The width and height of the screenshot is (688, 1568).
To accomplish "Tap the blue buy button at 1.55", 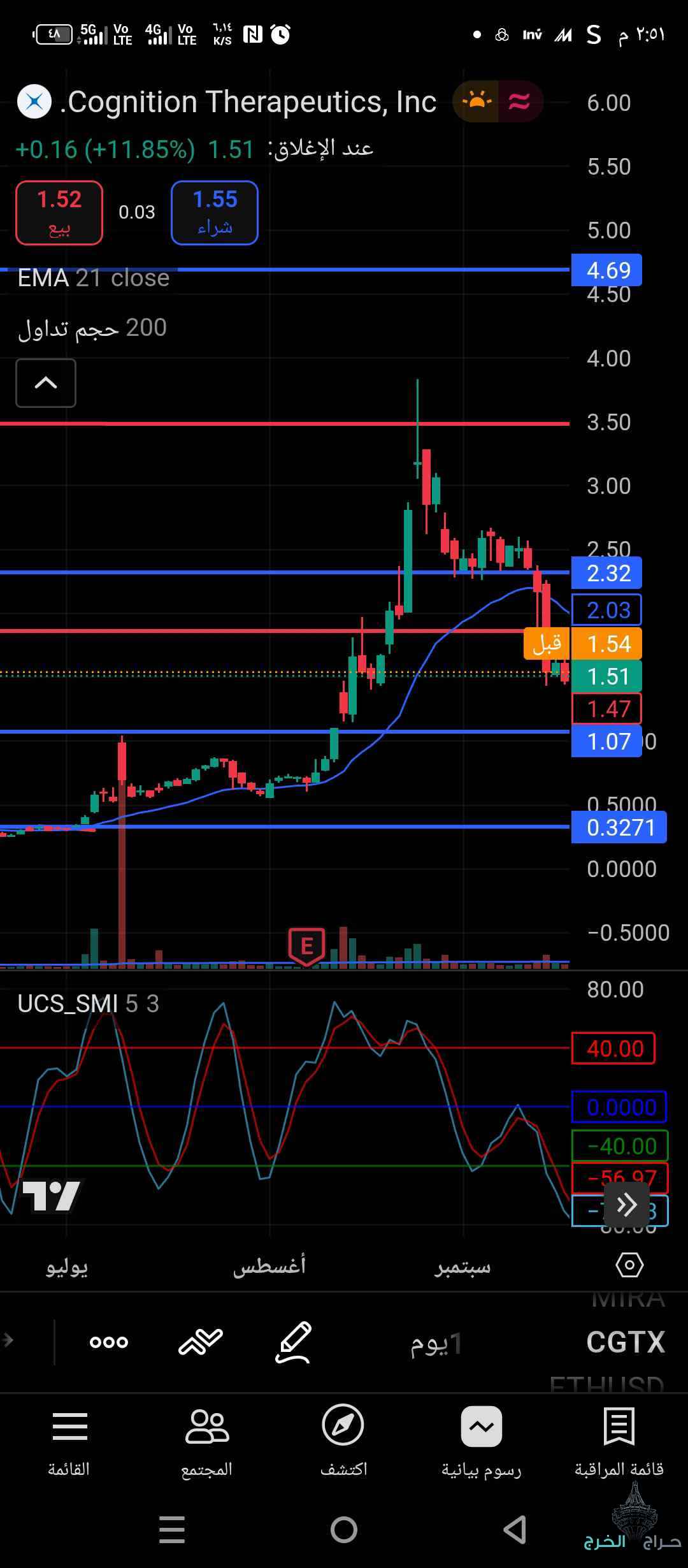I will [215, 213].
